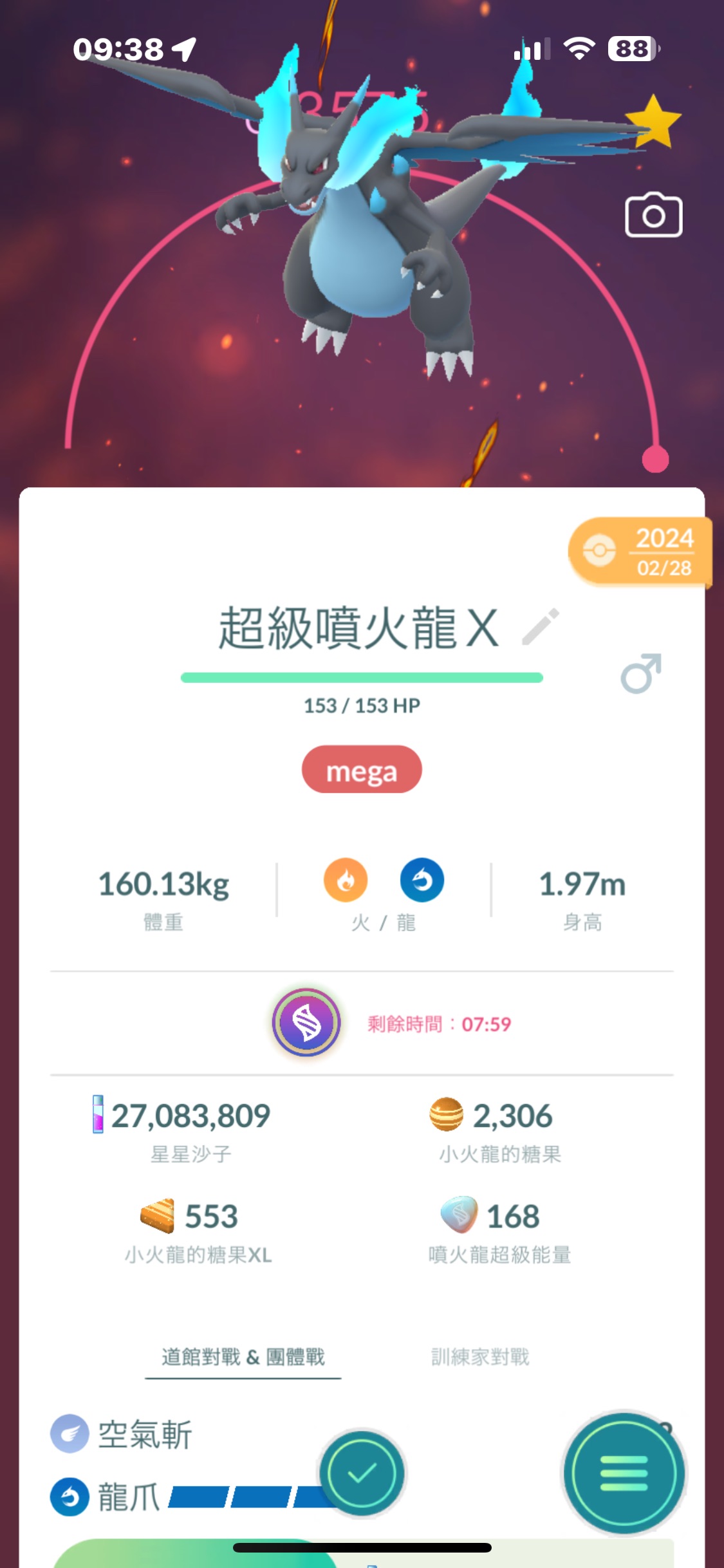This screenshot has width=724, height=1568.
Task: Close the Pokémon details with checkmark button
Action: click(362, 1473)
